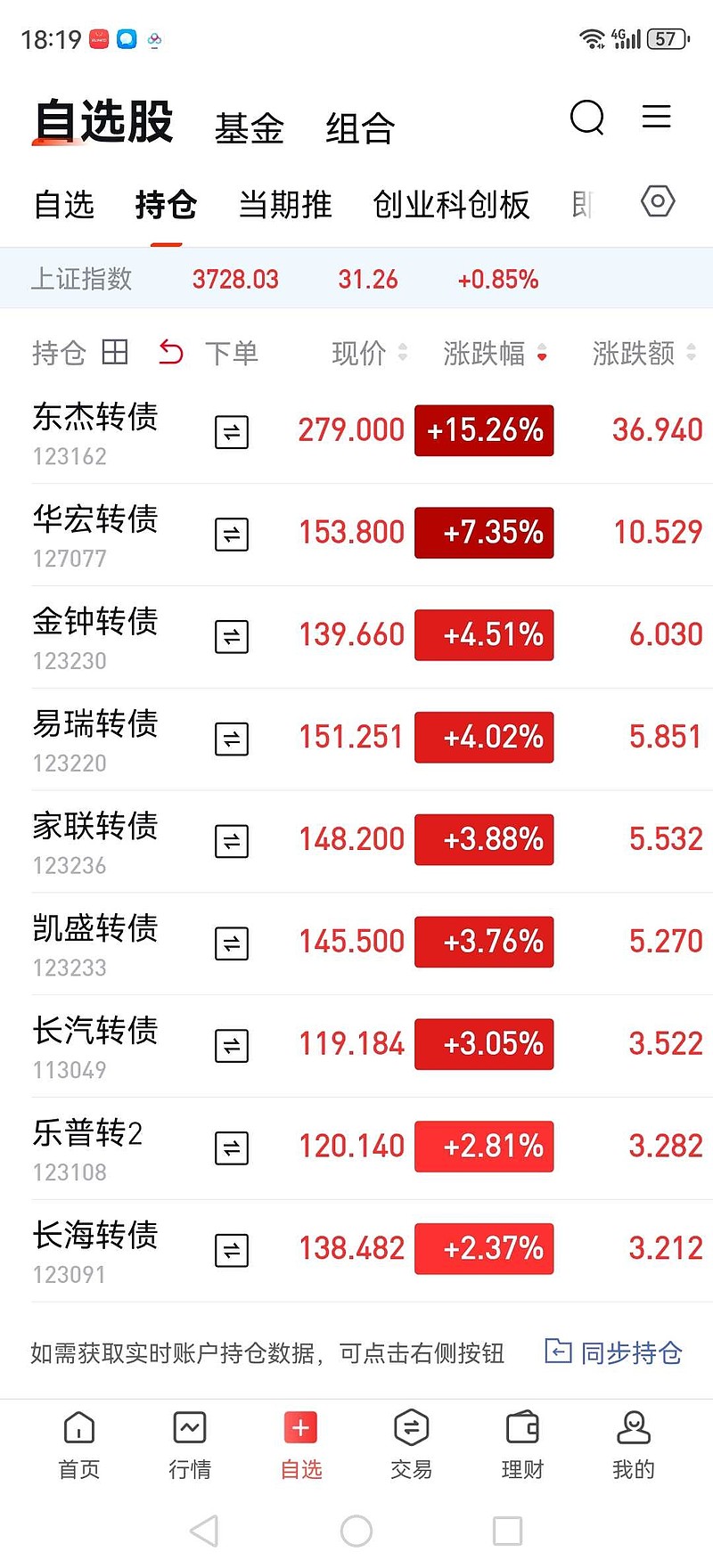
Task: Switch to the 组合 tab
Action: click(x=359, y=128)
